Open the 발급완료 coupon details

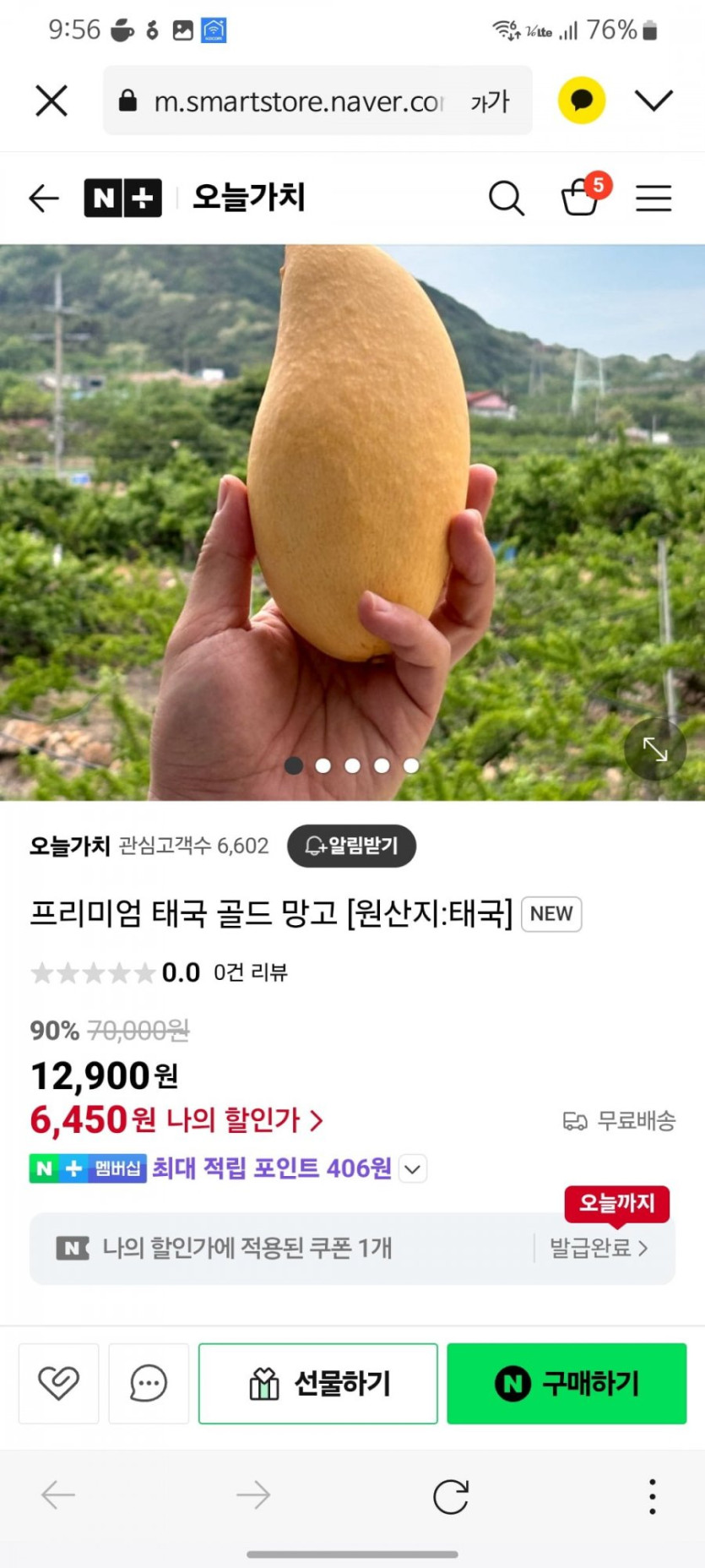coord(599,1248)
